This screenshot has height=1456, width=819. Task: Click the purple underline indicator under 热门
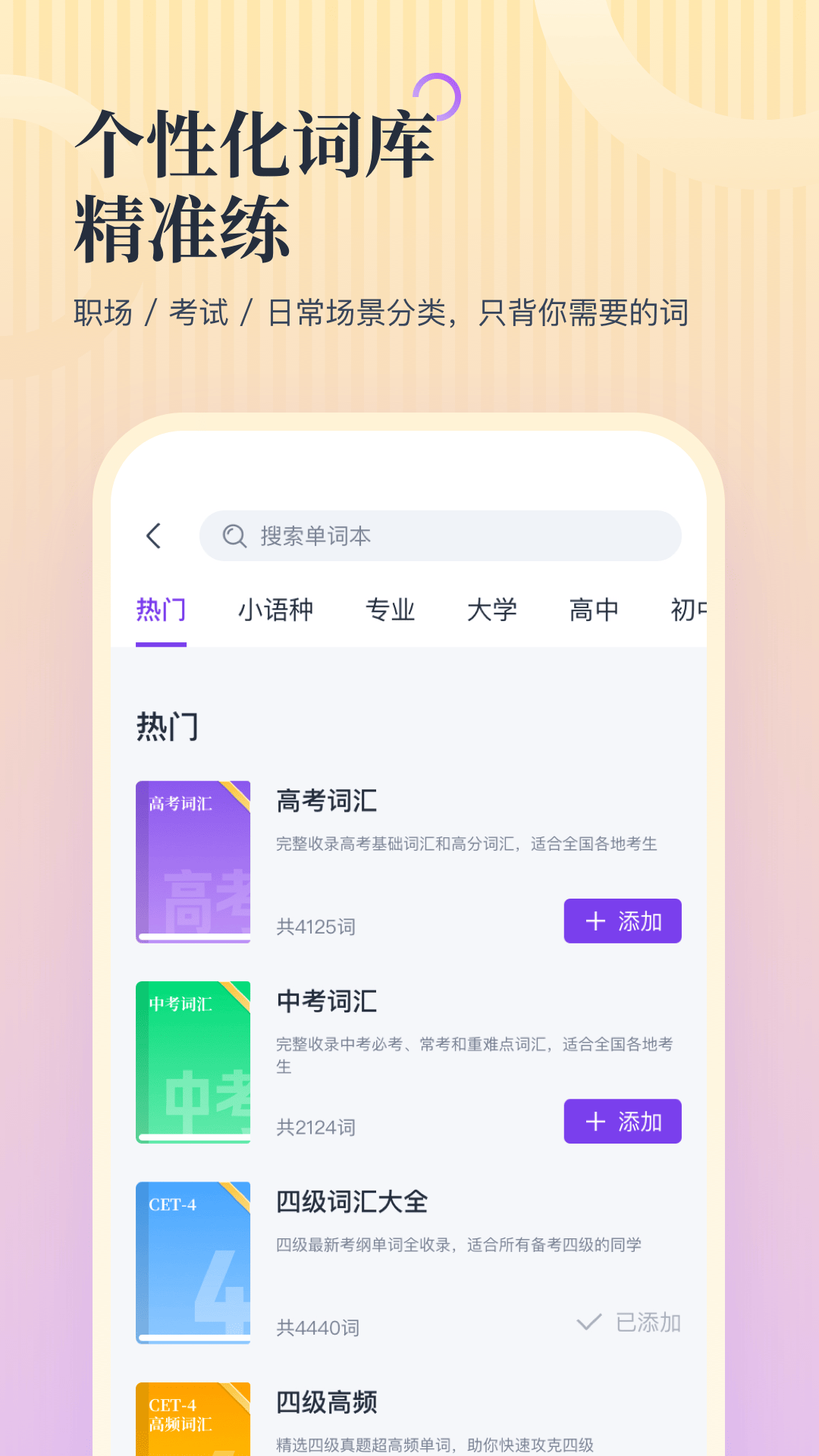point(161,645)
